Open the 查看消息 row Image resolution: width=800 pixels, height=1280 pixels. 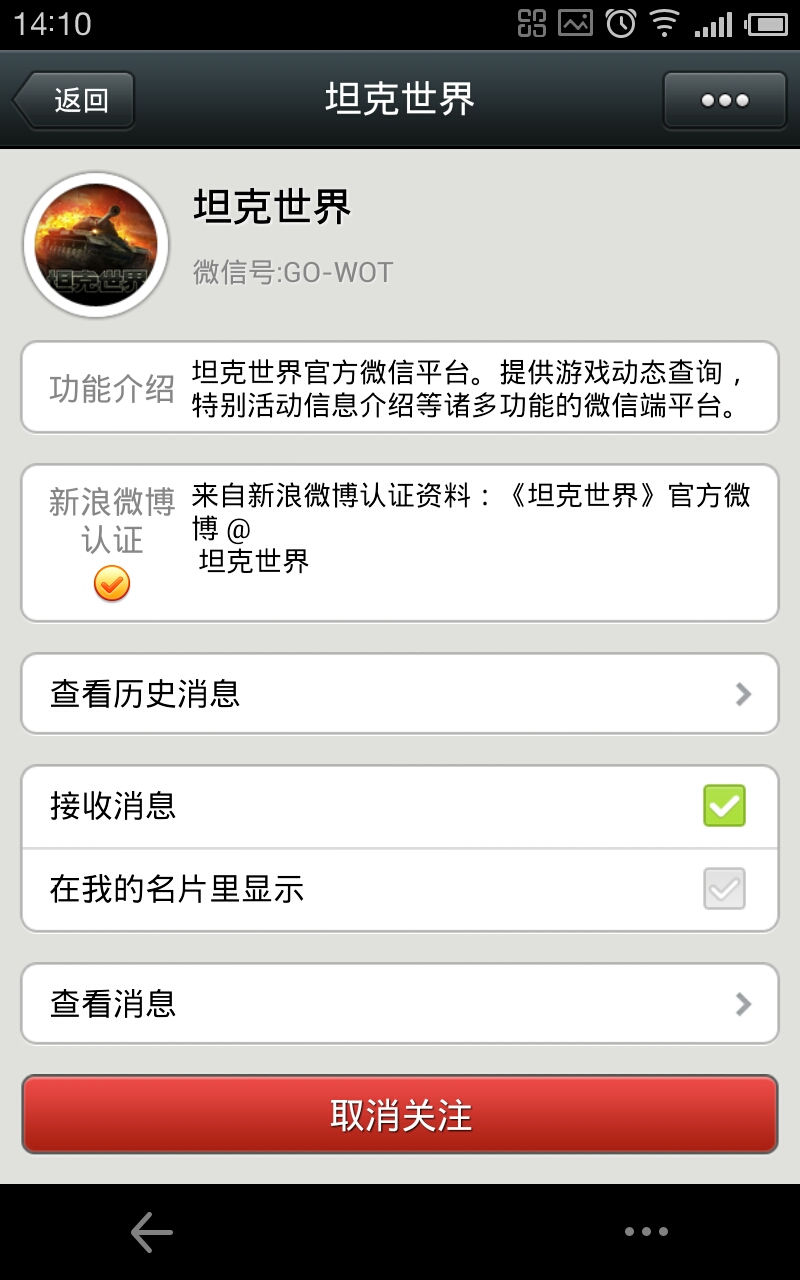(400, 1004)
